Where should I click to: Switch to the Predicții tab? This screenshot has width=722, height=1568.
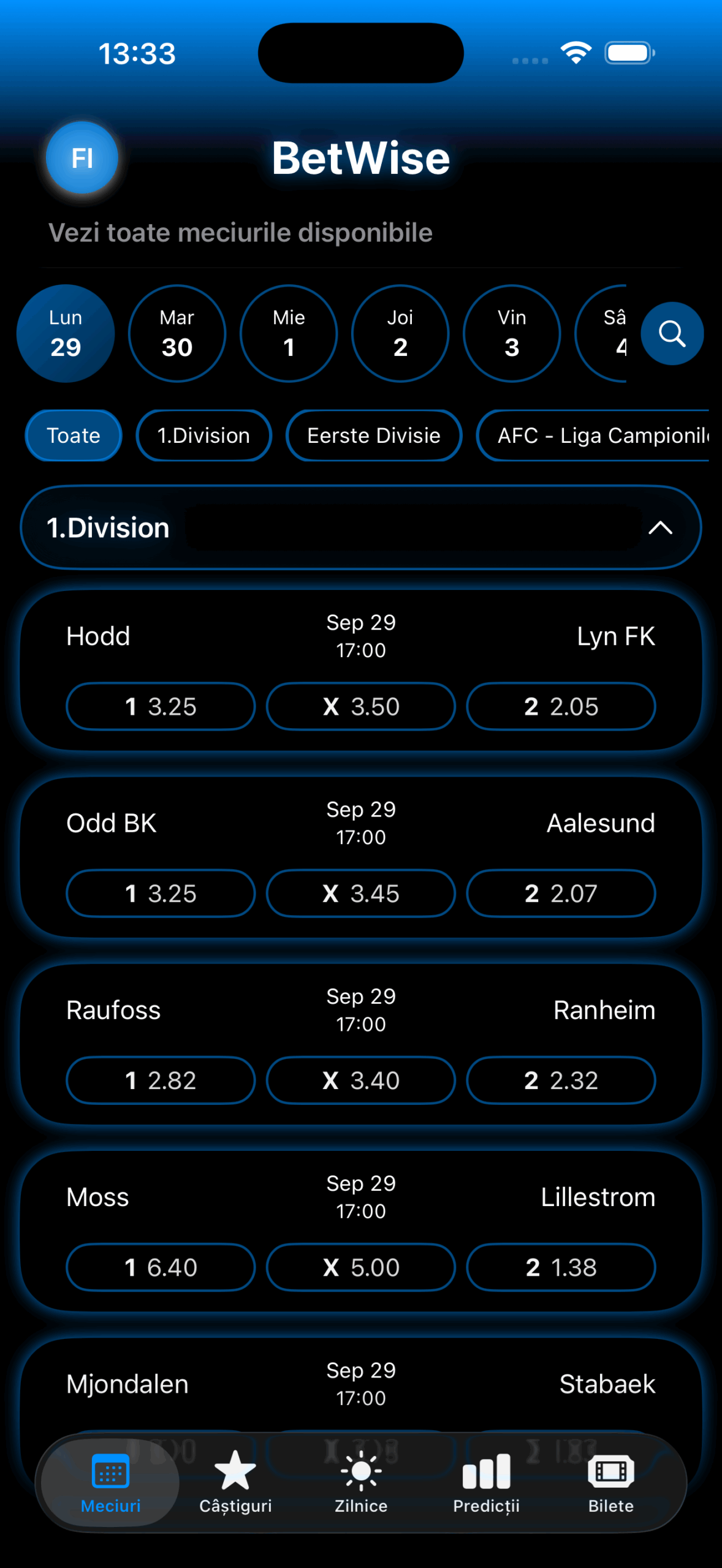click(x=486, y=1482)
